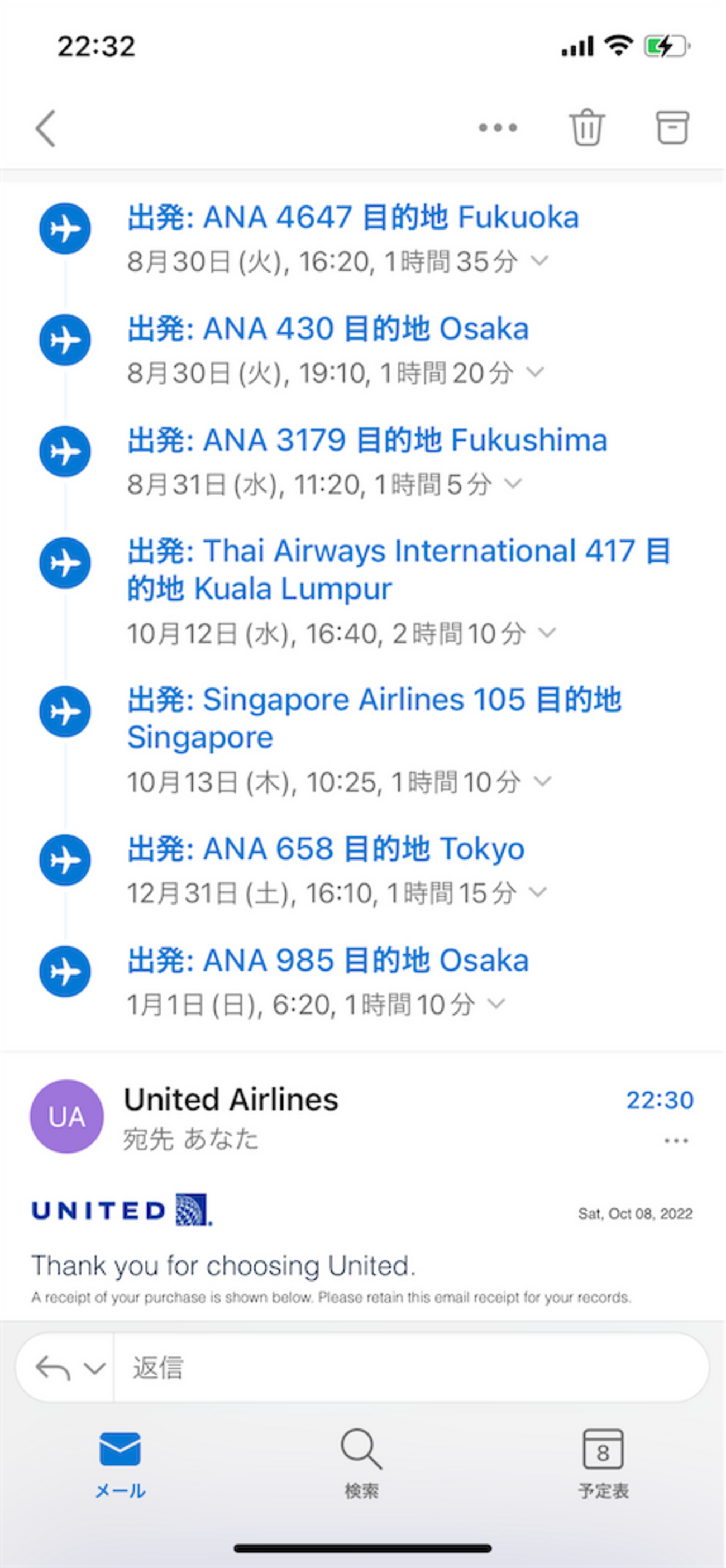The height and width of the screenshot is (1568, 726).
Task: Open the Thai Airways 417 Kuala Lumpur flight
Action: (x=399, y=570)
